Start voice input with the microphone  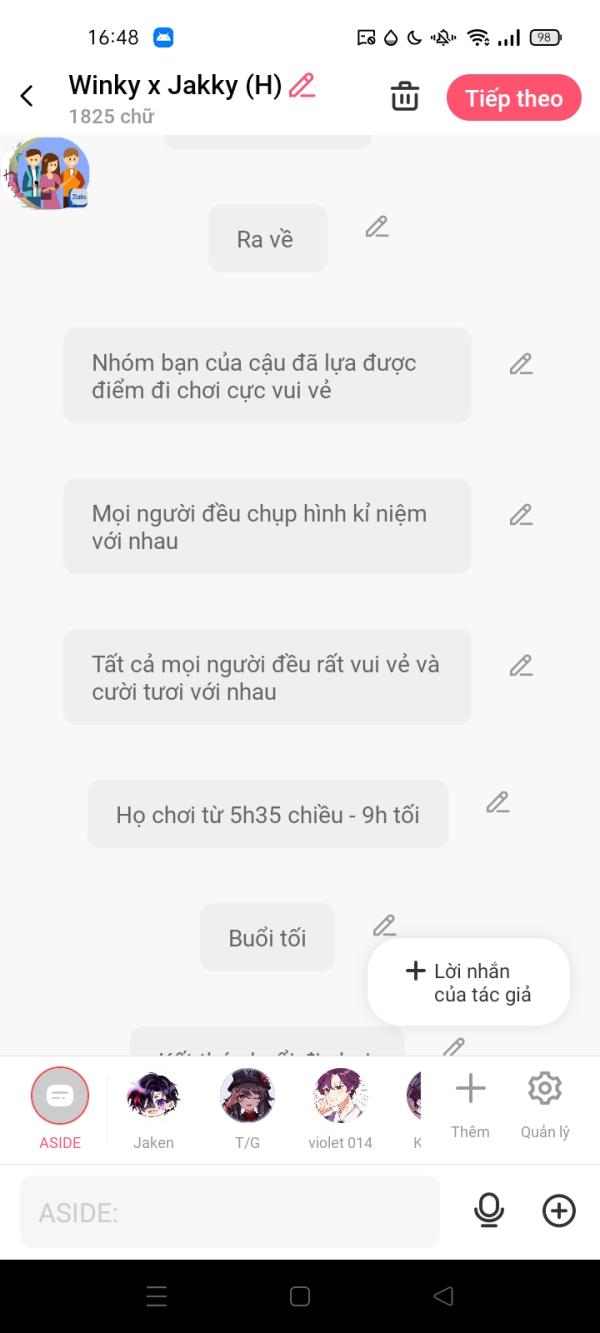(x=488, y=1212)
